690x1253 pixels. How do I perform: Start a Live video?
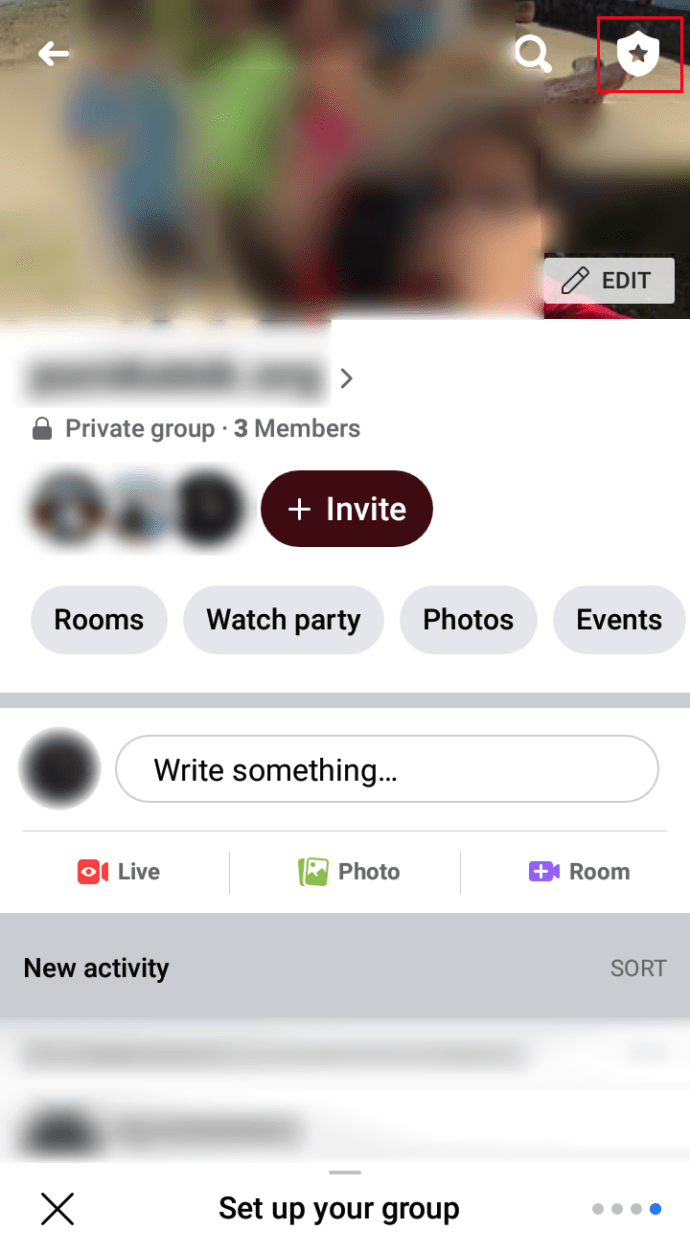(119, 872)
